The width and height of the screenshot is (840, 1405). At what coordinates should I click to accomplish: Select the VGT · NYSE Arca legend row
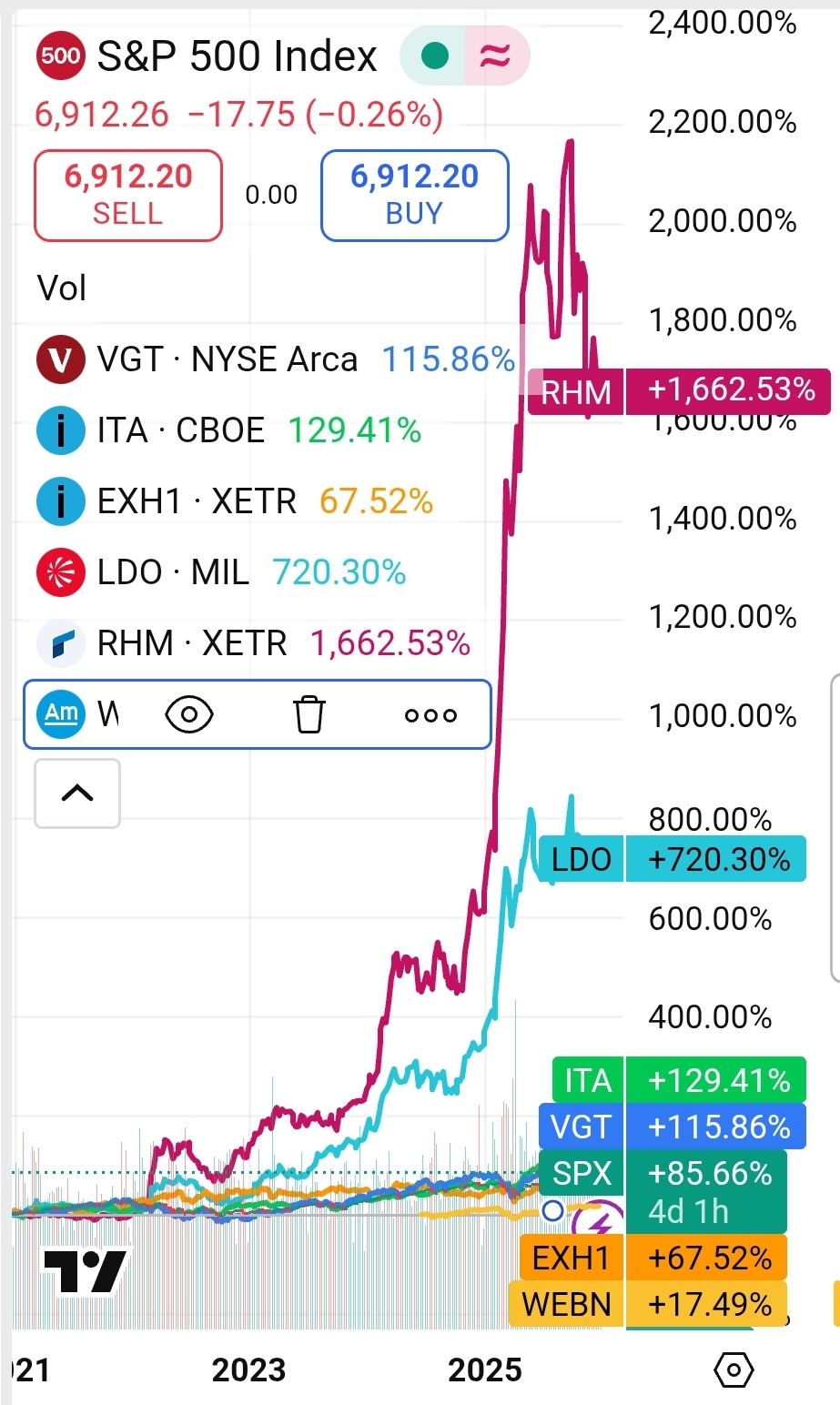pos(228,359)
